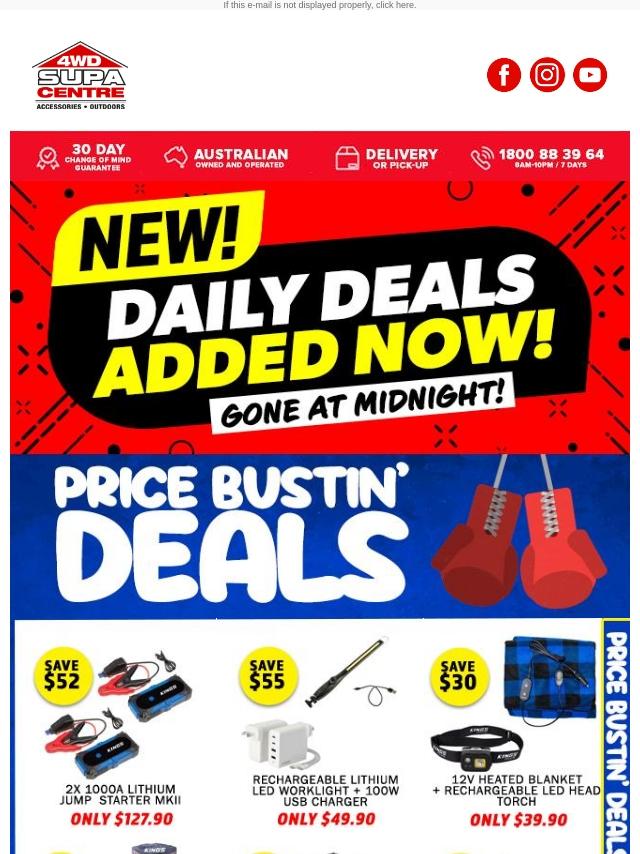Image resolution: width=640 pixels, height=854 pixels.
Task: Open the Price Bustin' Deals banner
Action: coord(320,536)
